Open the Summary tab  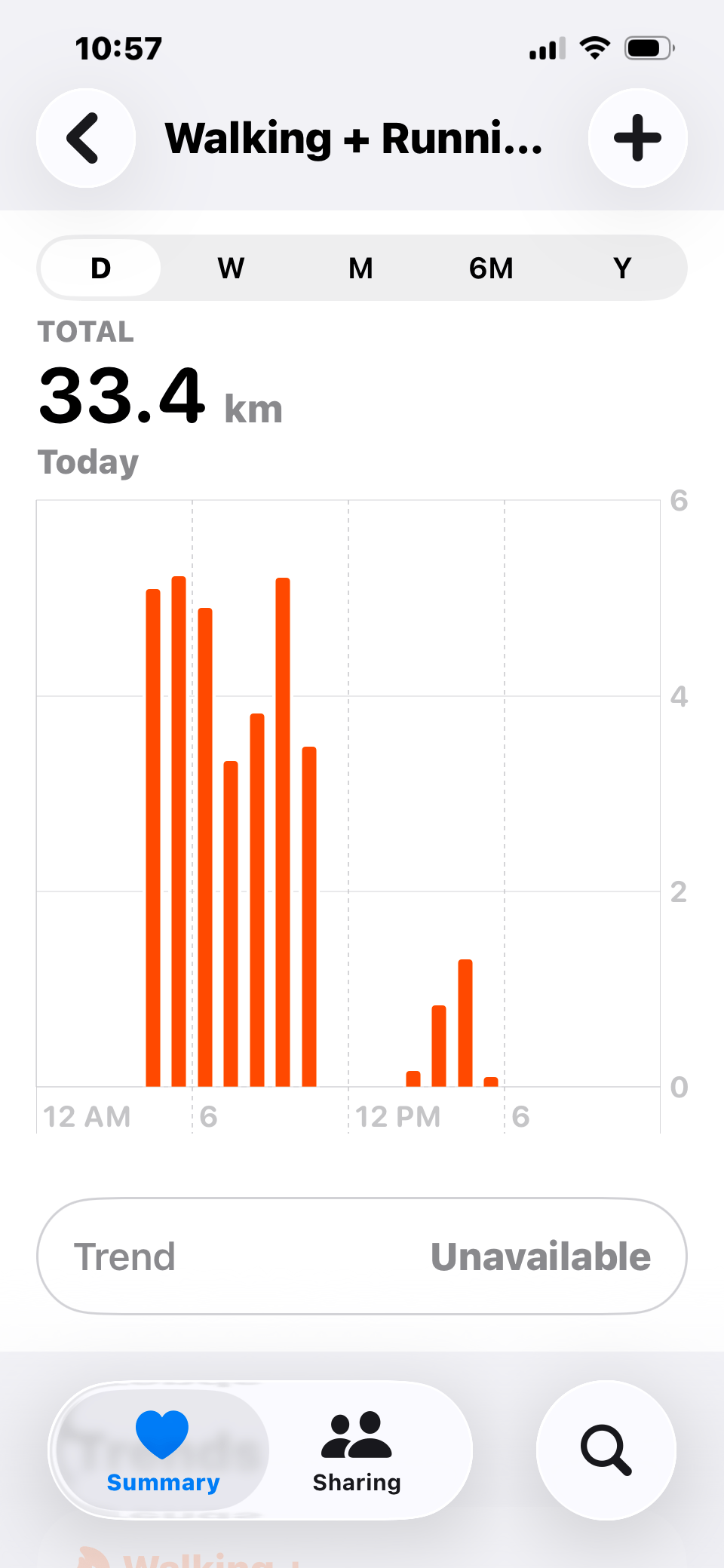click(x=163, y=1450)
